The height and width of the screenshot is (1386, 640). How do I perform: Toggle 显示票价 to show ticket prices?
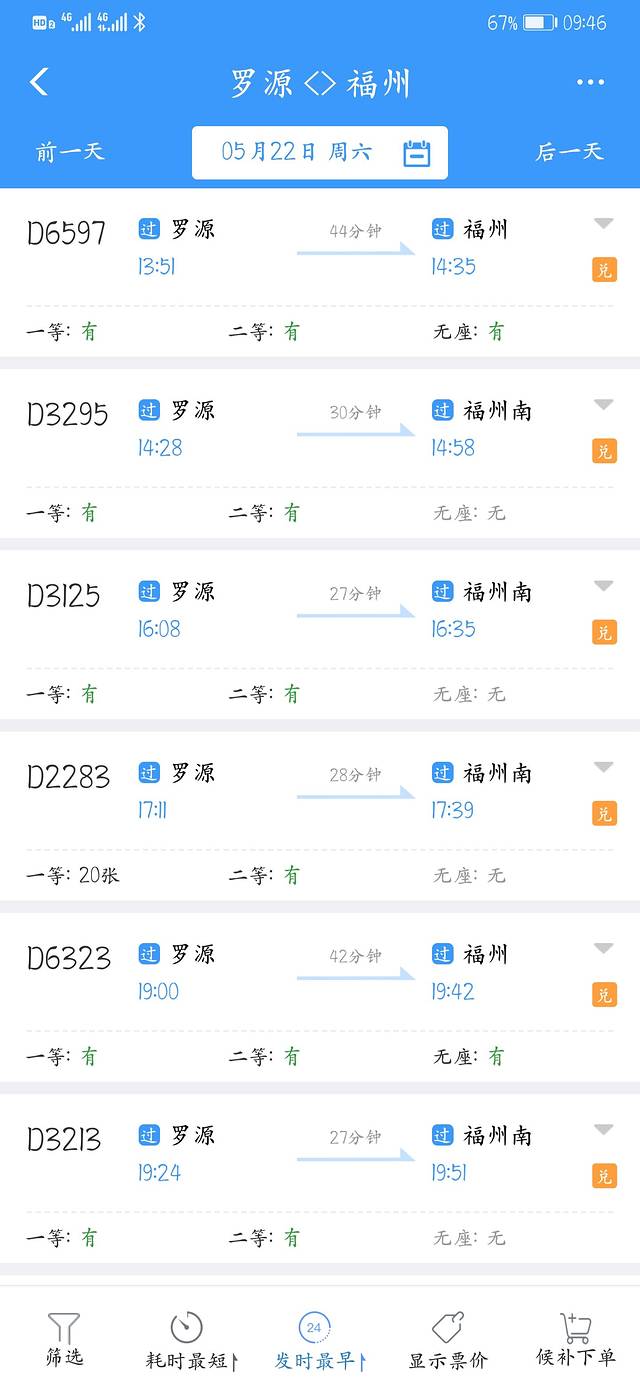pyautogui.click(x=448, y=1342)
